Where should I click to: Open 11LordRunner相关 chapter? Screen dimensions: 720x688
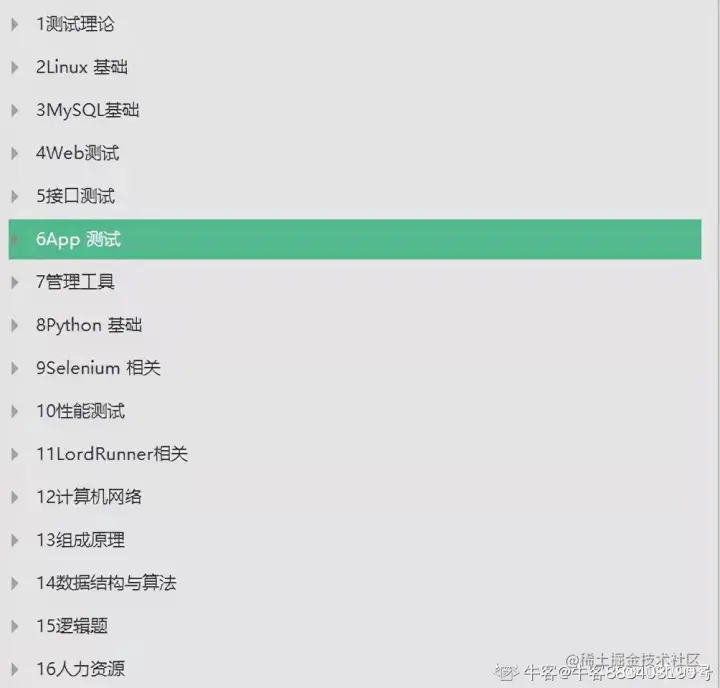(111, 454)
